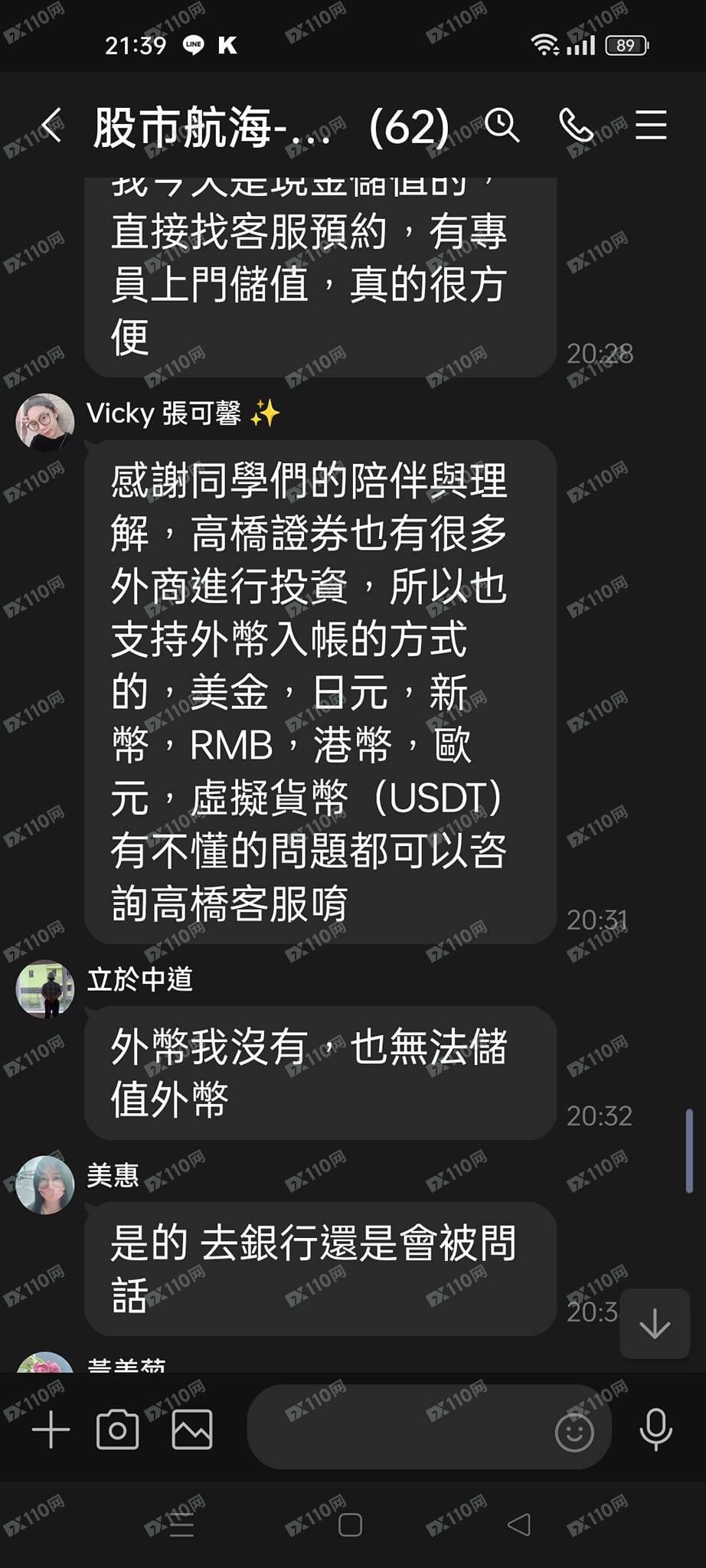Tap the system home button
This screenshot has width=706, height=1568.
coord(351,1525)
